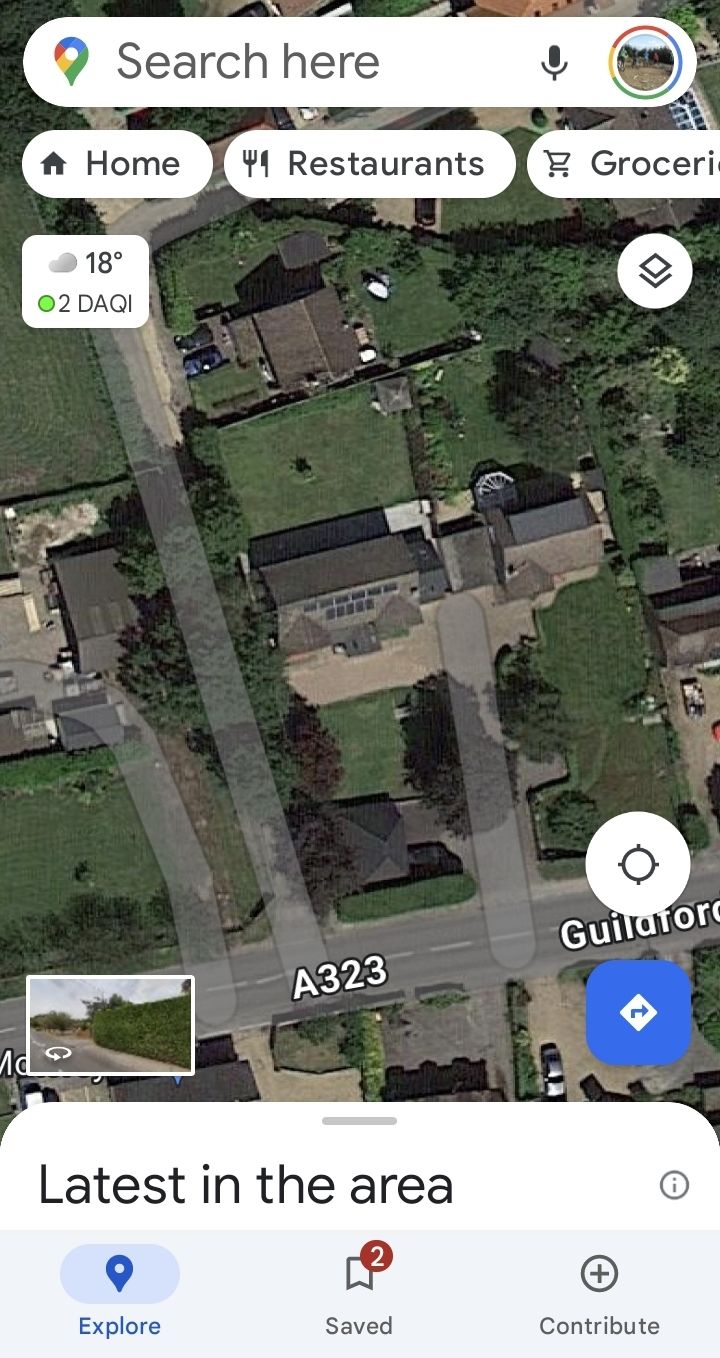Open the blue directions button
720x1358 pixels.
pyautogui.click(x=638, y=1013)
